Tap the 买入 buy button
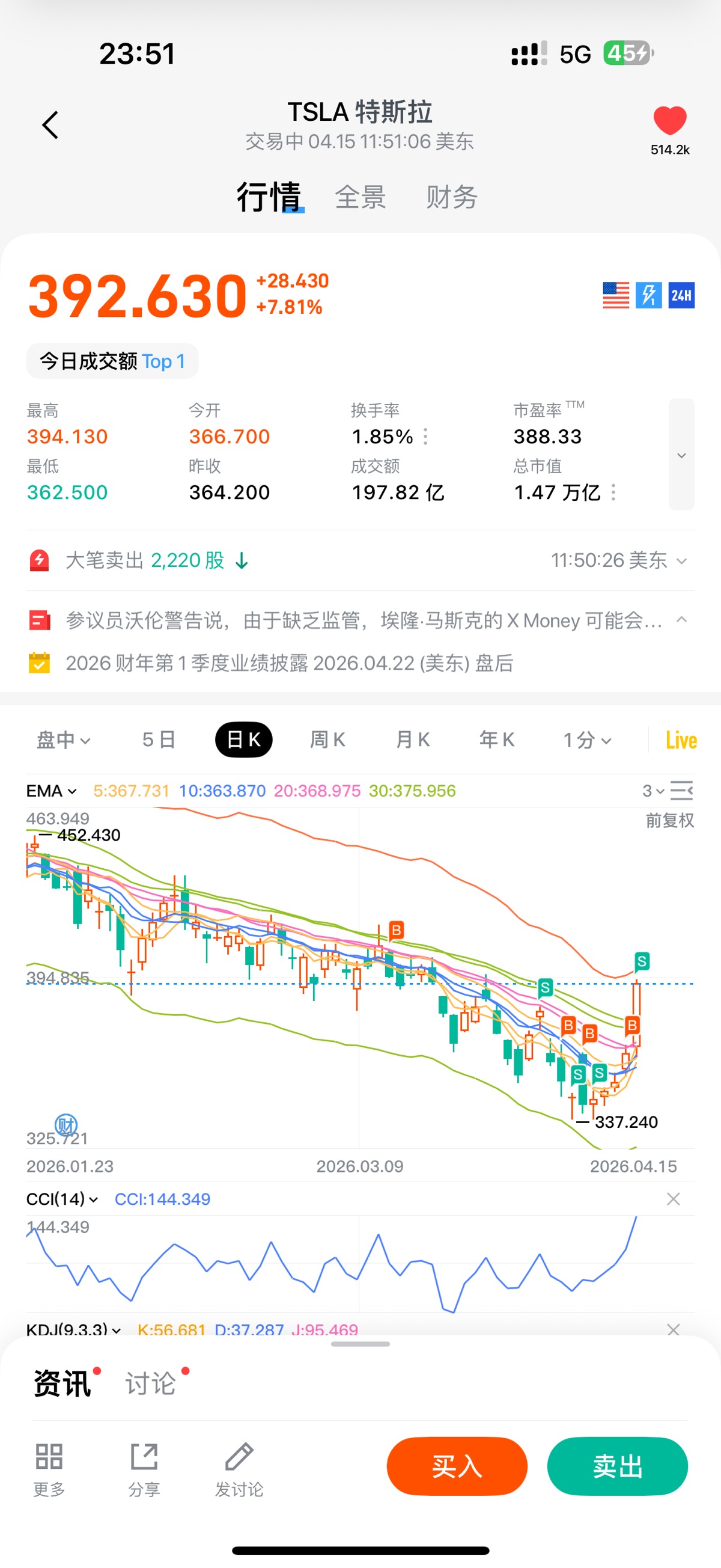This screenshot has width=721, height=1568. point(456,1466)
